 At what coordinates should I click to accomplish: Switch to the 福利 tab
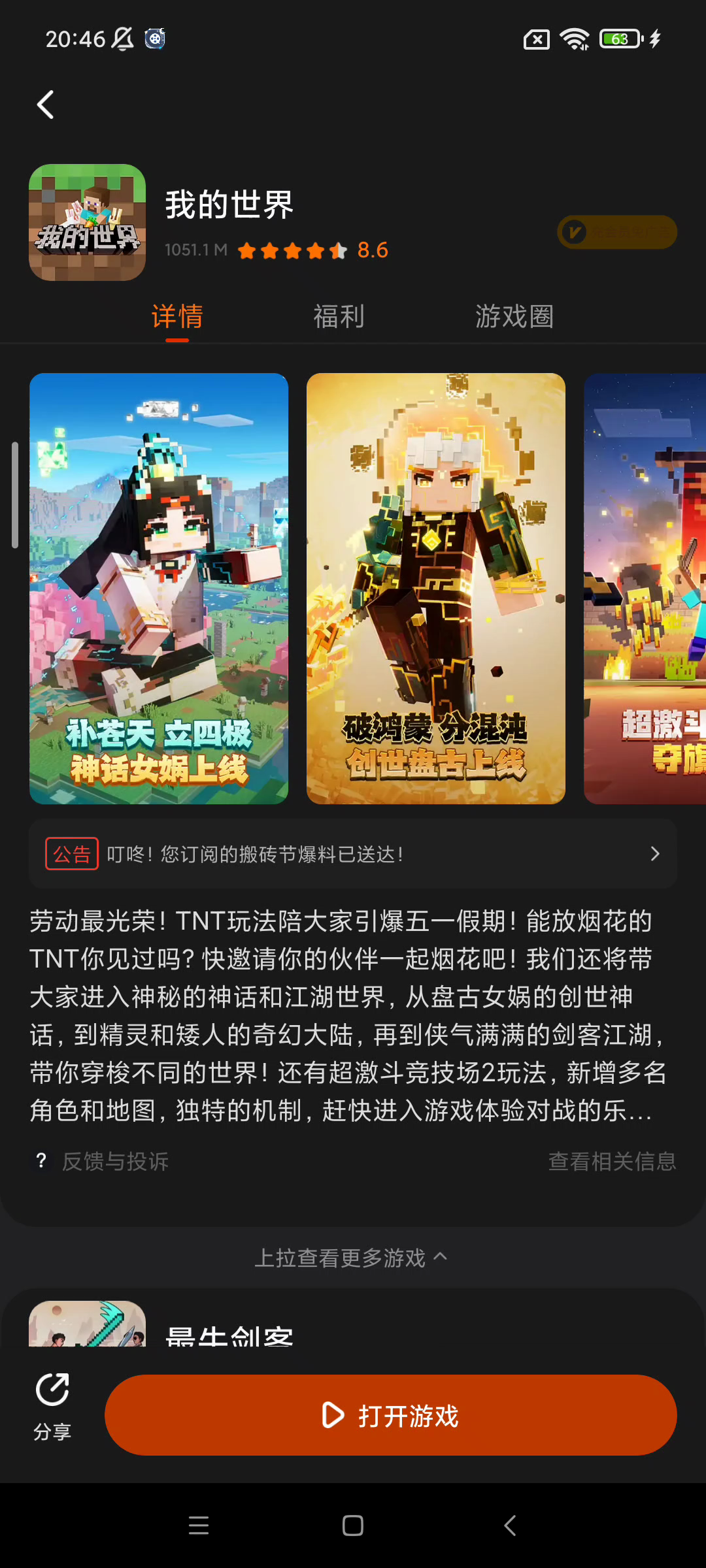[x=339, y=317]
